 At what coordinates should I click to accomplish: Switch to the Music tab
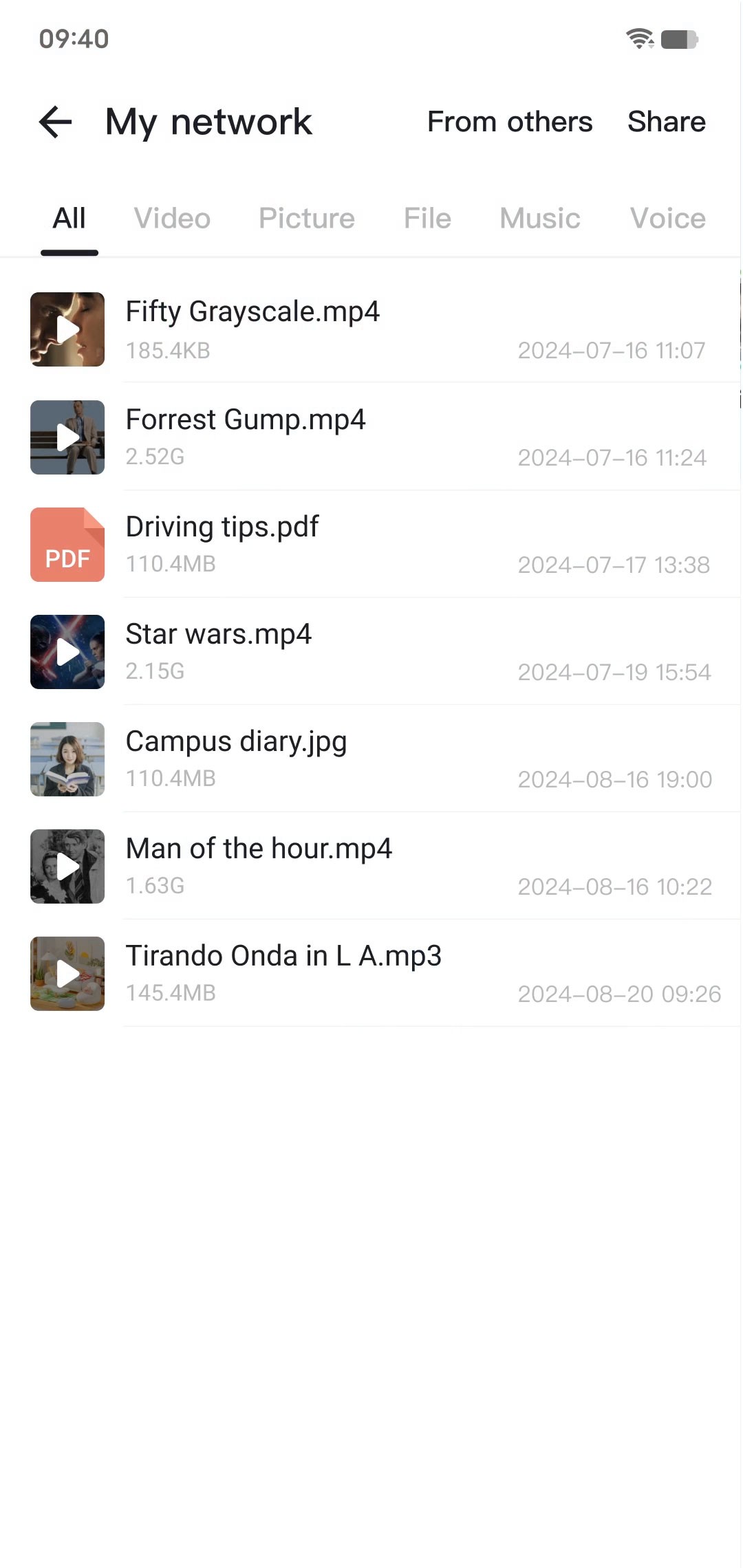[540, 219]
